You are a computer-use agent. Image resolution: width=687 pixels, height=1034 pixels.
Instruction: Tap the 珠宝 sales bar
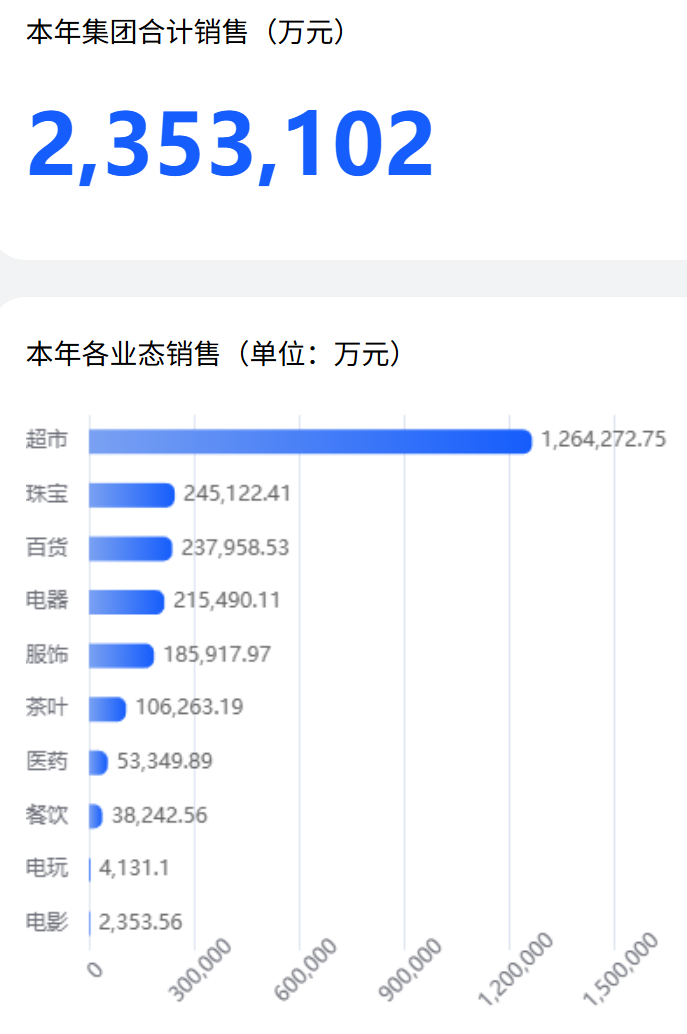click(131, 495)
